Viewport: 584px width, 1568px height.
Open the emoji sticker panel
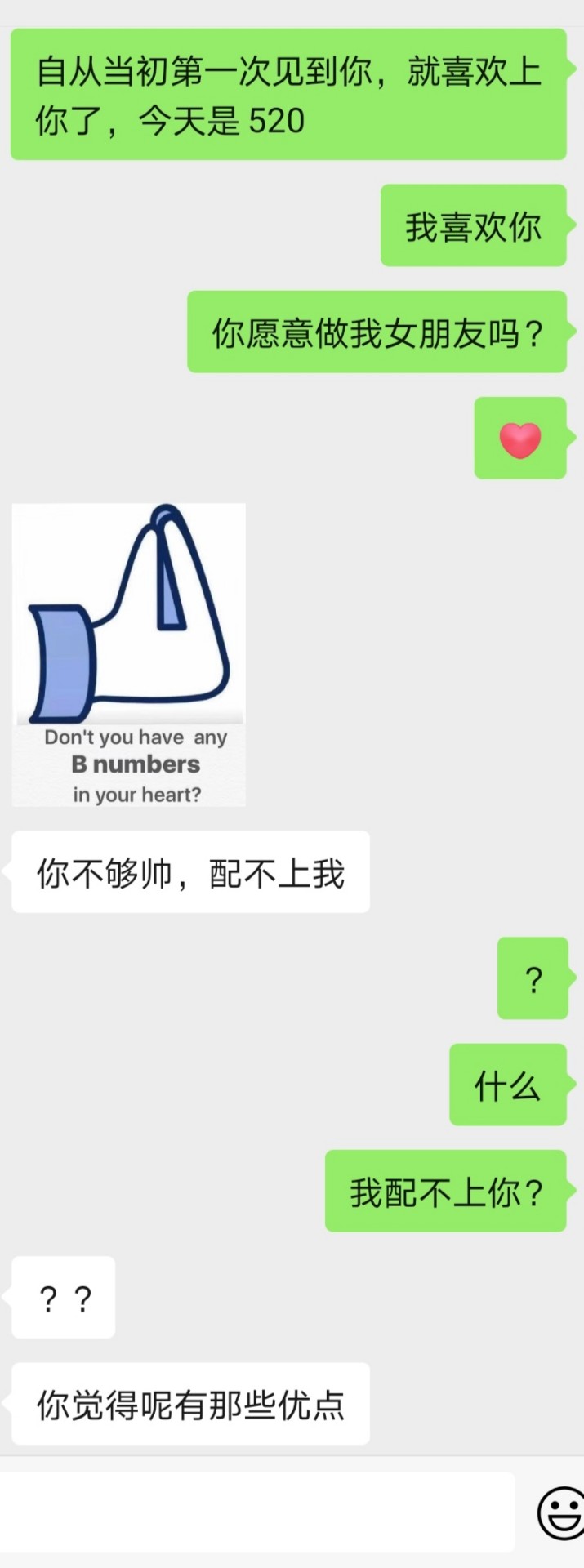561,1513
